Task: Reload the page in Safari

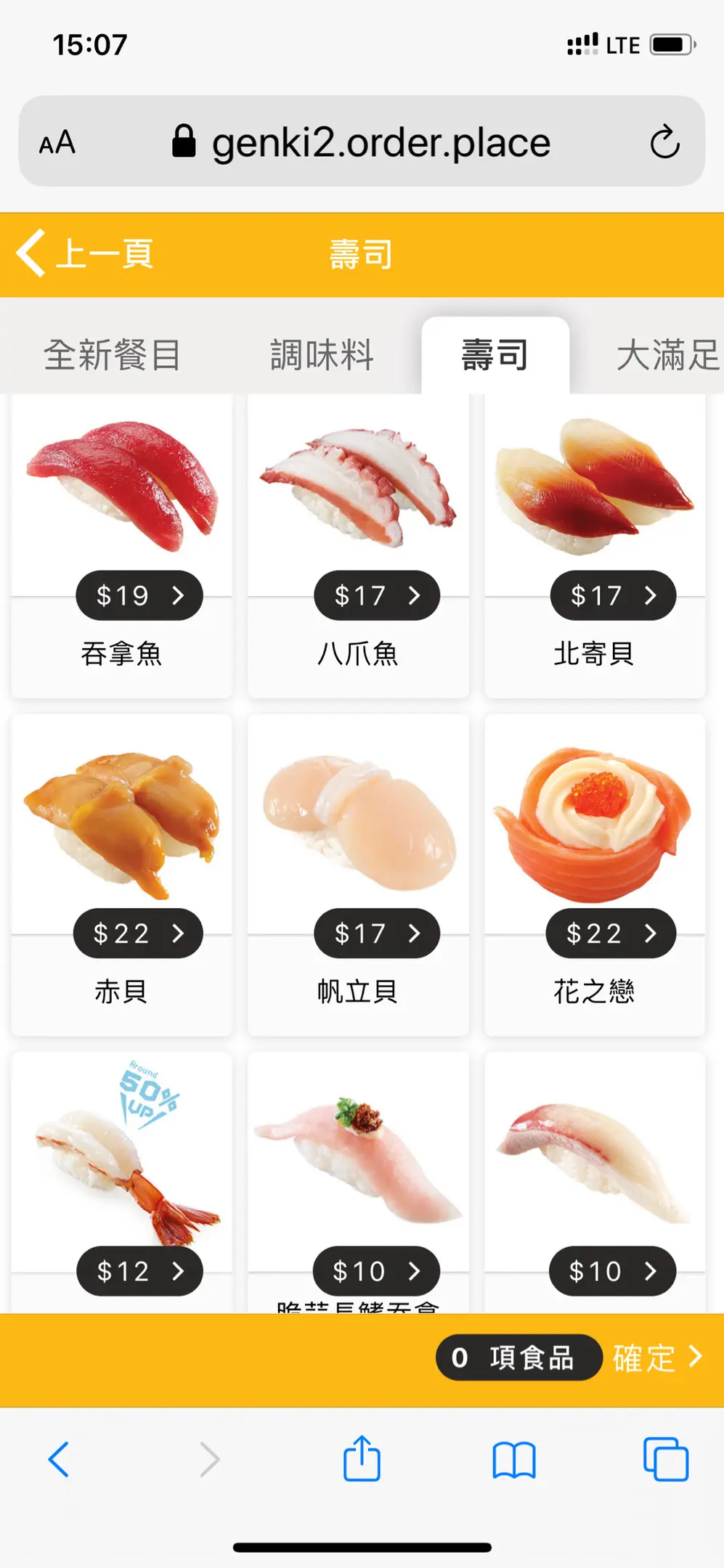Action: (664, 142)
